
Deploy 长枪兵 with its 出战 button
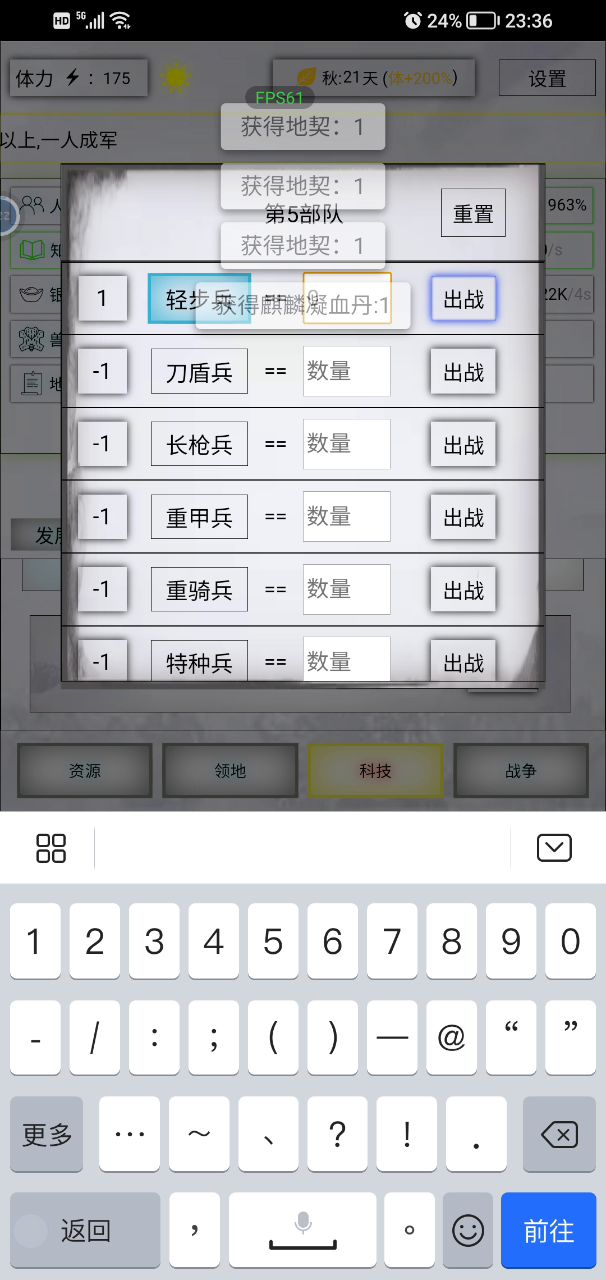(463, 444)
